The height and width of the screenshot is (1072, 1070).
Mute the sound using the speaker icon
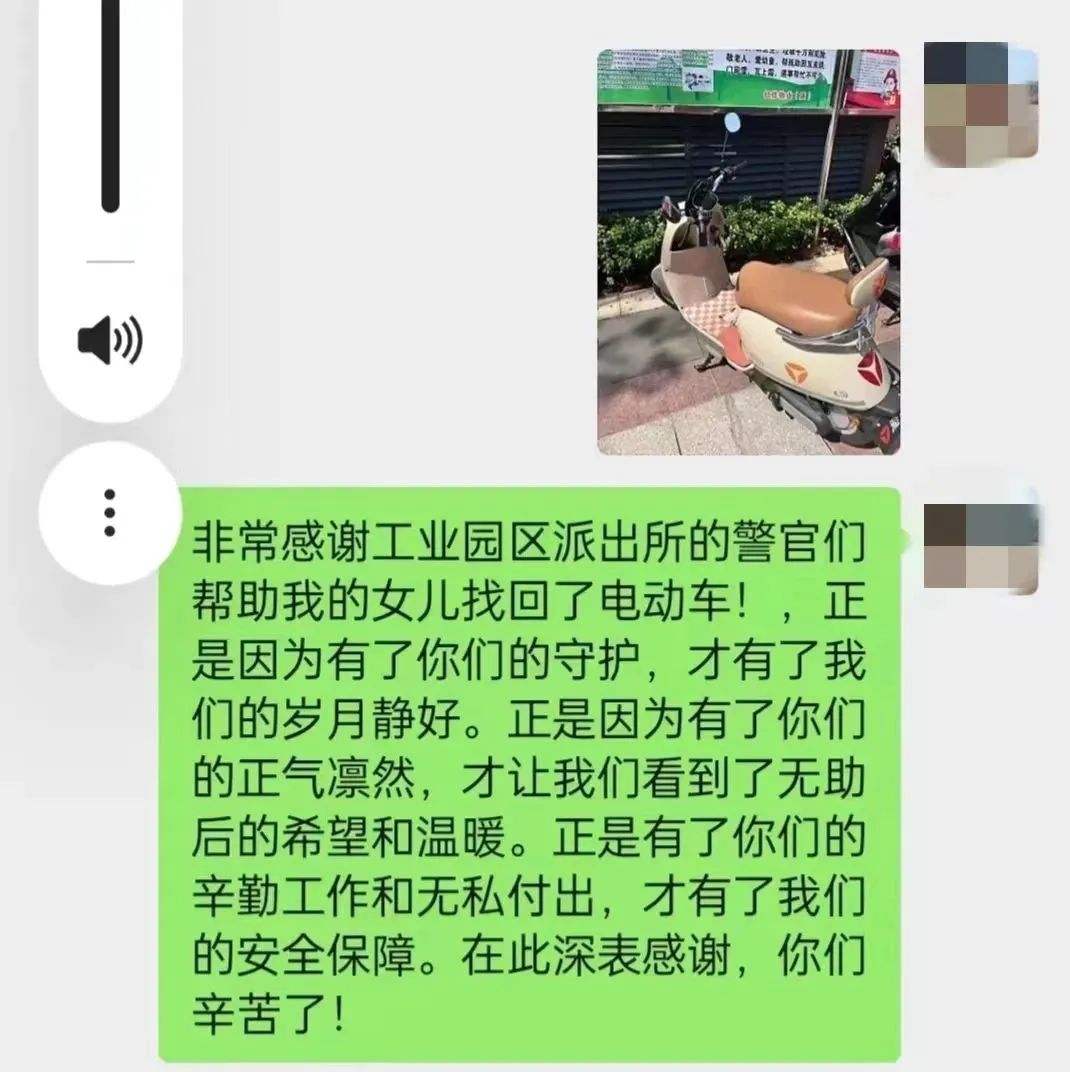point(110,340)
